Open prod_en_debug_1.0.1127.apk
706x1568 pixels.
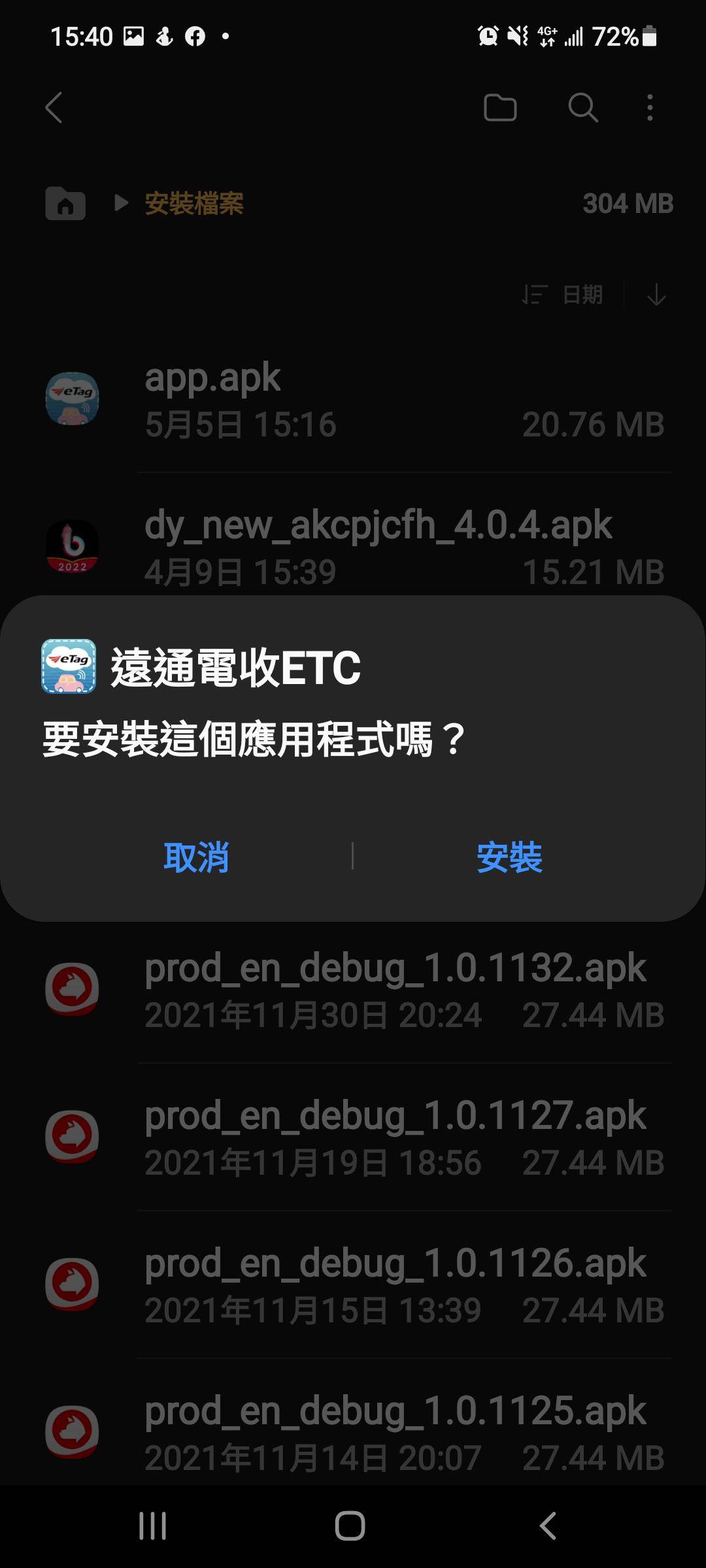(x=353, y=1137)
